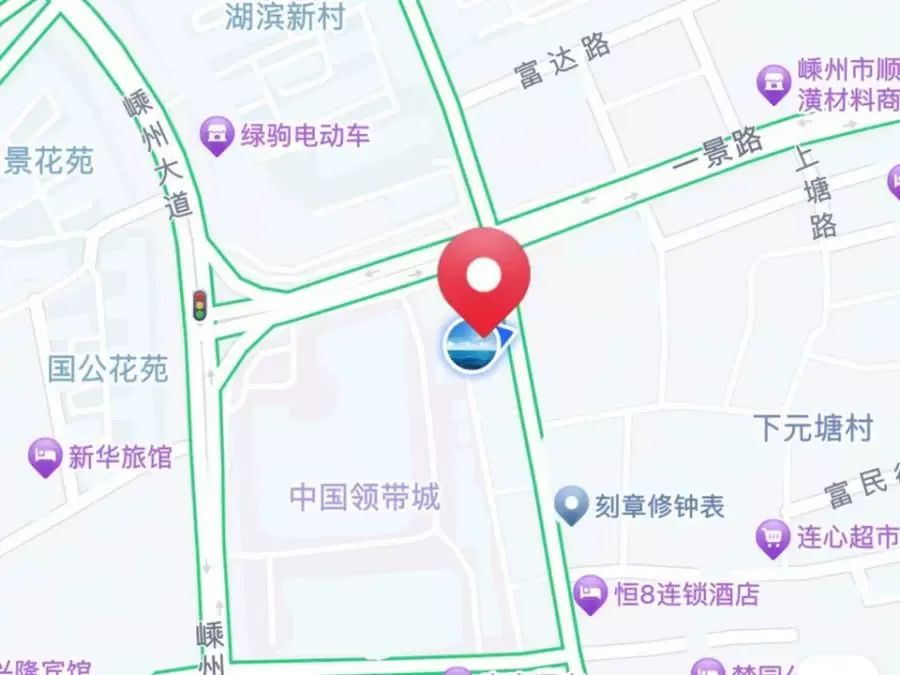Open the 新华旅馆 hotel marker
The width and height of the screenshot is (900, 675).
(45, 458)
